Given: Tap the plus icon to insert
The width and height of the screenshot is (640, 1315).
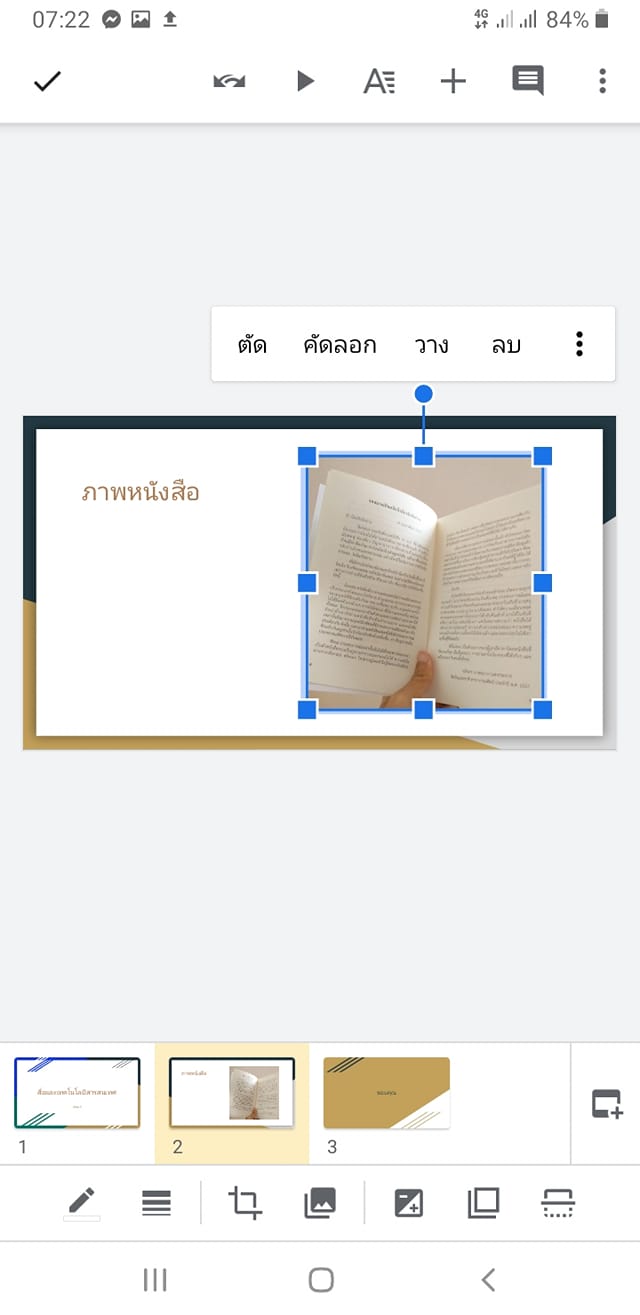Looking at the screenshot, I should pos(453,82).
